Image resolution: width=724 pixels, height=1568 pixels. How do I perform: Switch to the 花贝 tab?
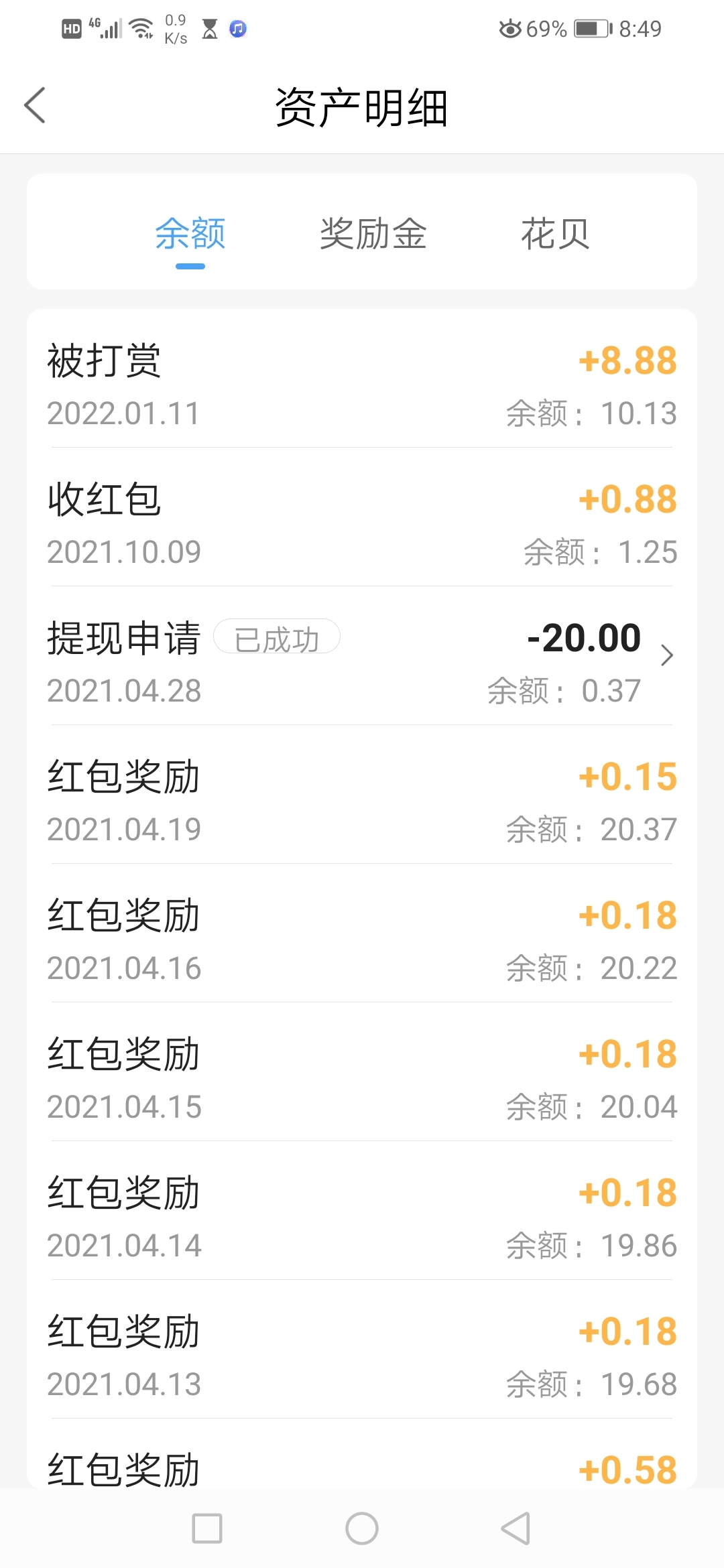(555, 234)
